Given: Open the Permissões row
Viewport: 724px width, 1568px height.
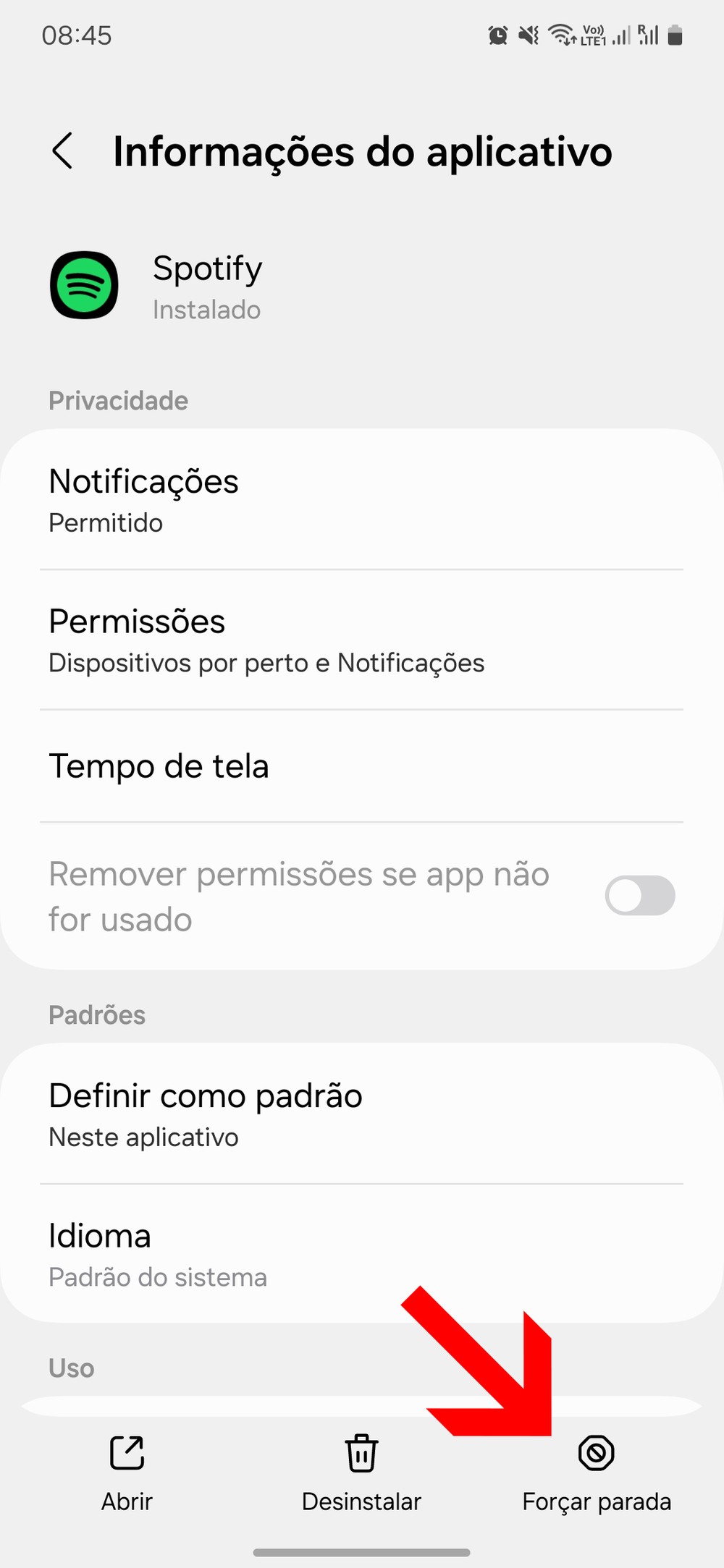Looking at the screenshot, I should (361, 640).
